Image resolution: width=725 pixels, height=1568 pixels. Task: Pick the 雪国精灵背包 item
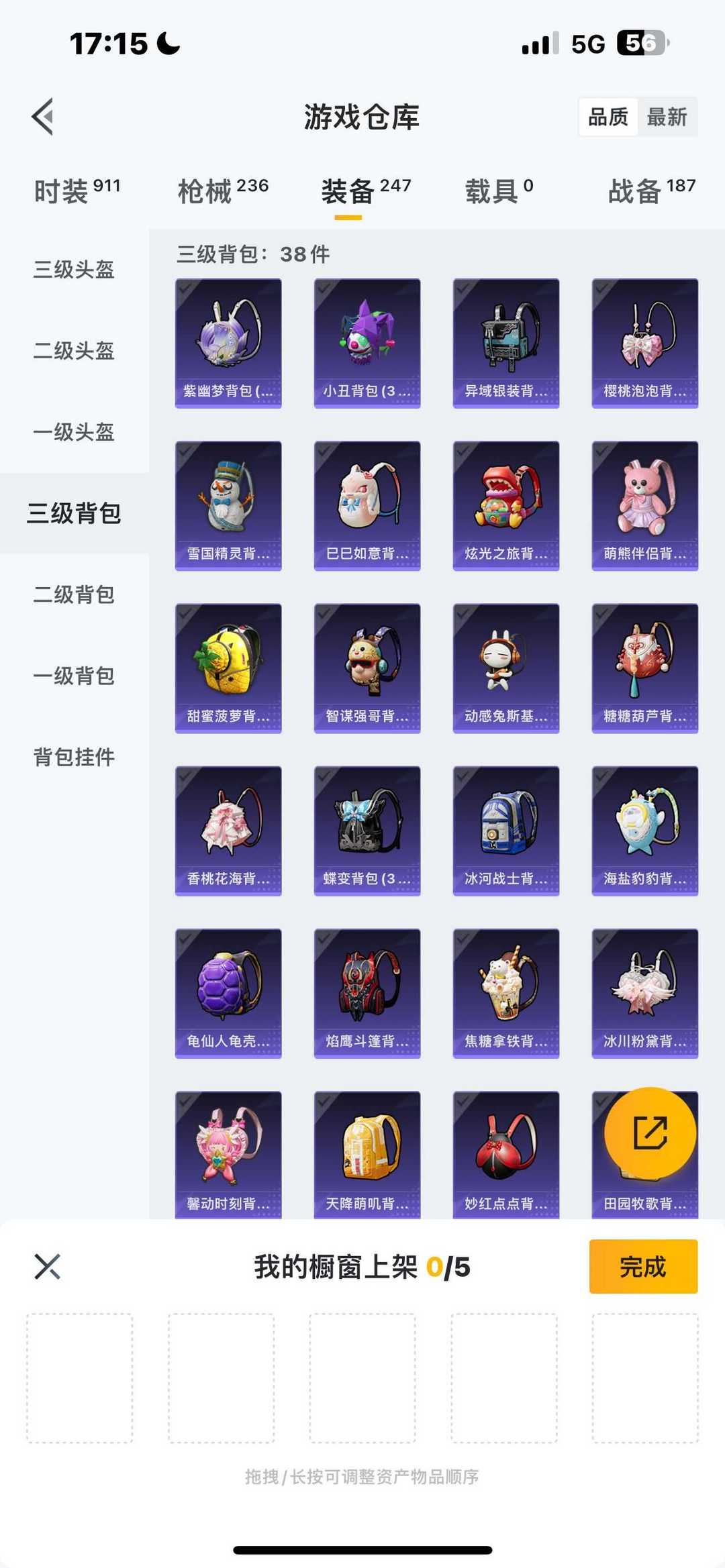[x=228, y=505]
